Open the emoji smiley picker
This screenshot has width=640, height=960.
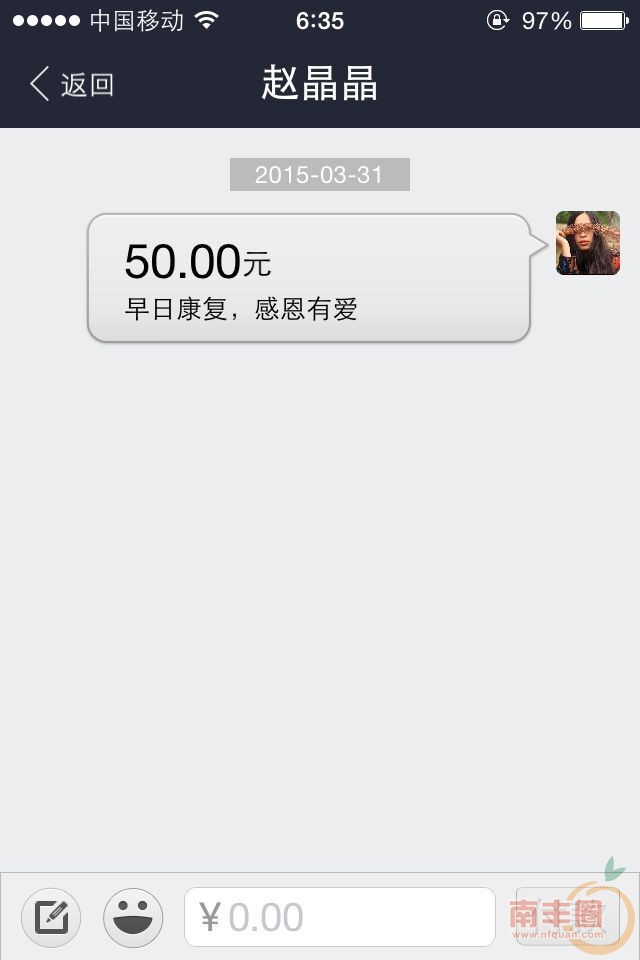point(133,917)
